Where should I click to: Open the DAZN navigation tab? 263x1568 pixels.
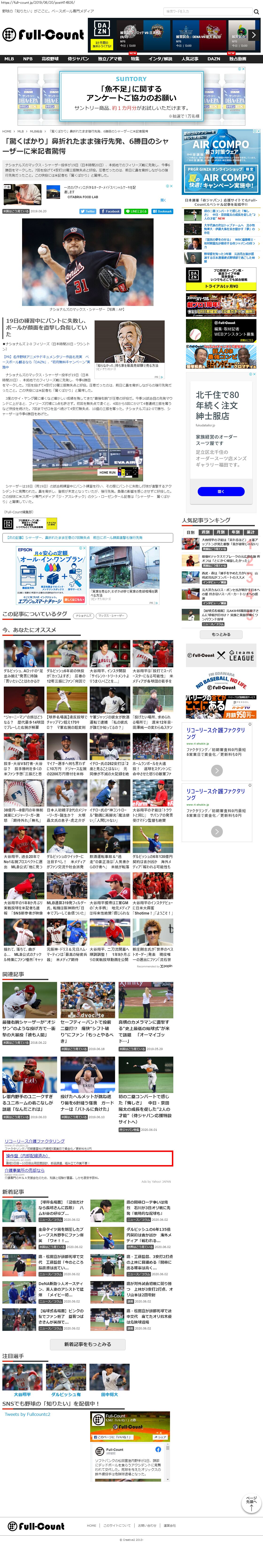click(x=214, y=59)
